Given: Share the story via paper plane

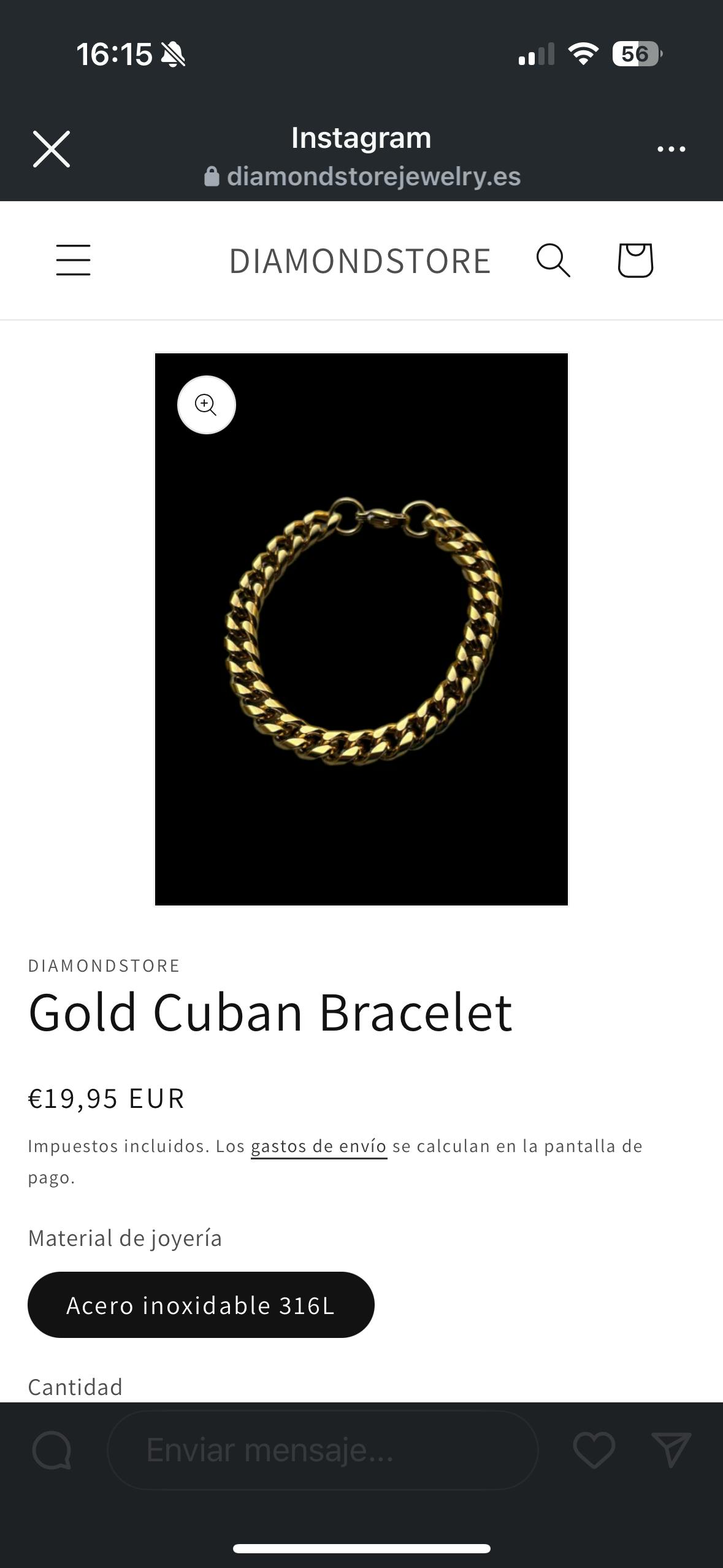Looking at the screenshot, I should point(671,1450).
